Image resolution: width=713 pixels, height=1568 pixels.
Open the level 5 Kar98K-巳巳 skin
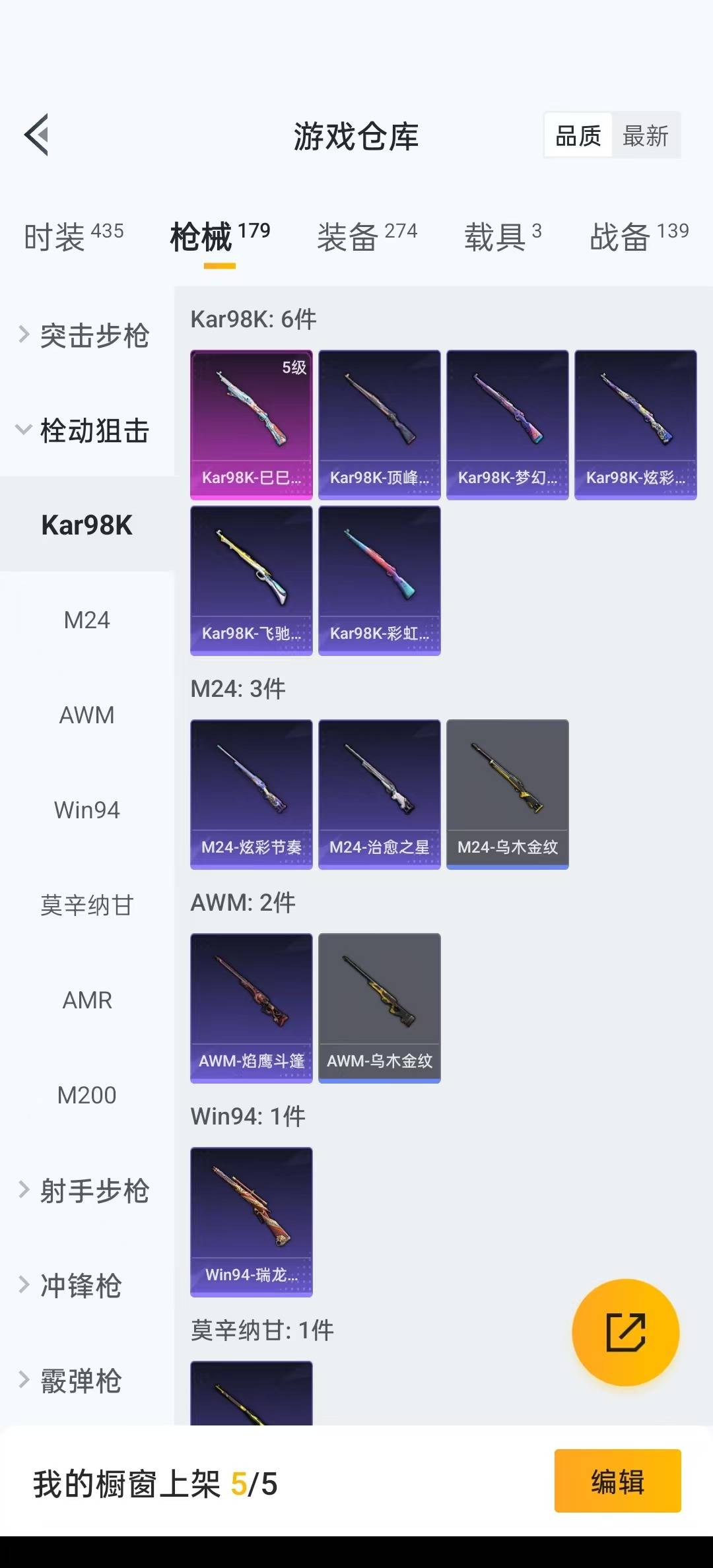tap(251, 424)
